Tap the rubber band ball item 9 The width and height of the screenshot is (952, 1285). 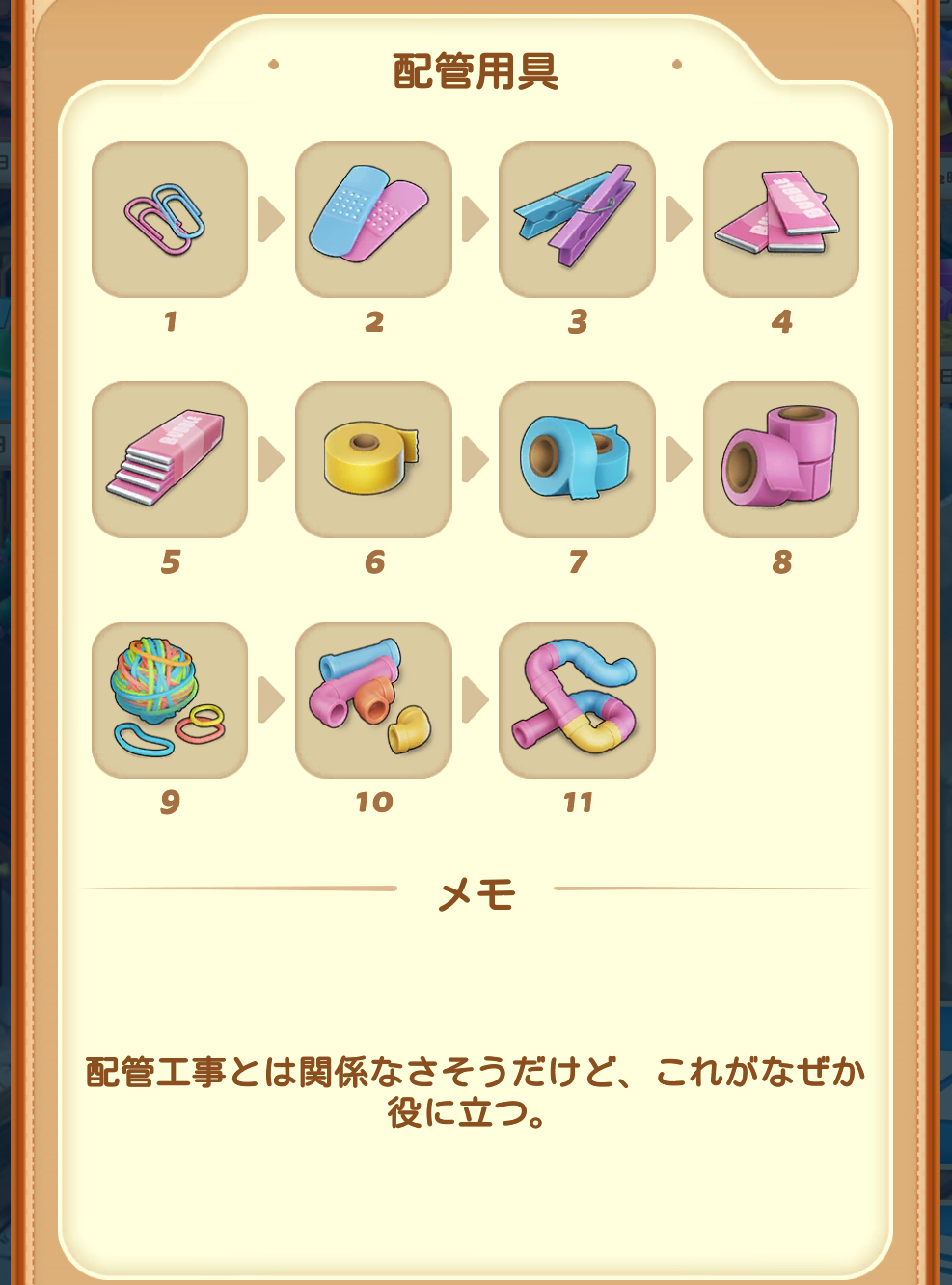tap(170, 700)
